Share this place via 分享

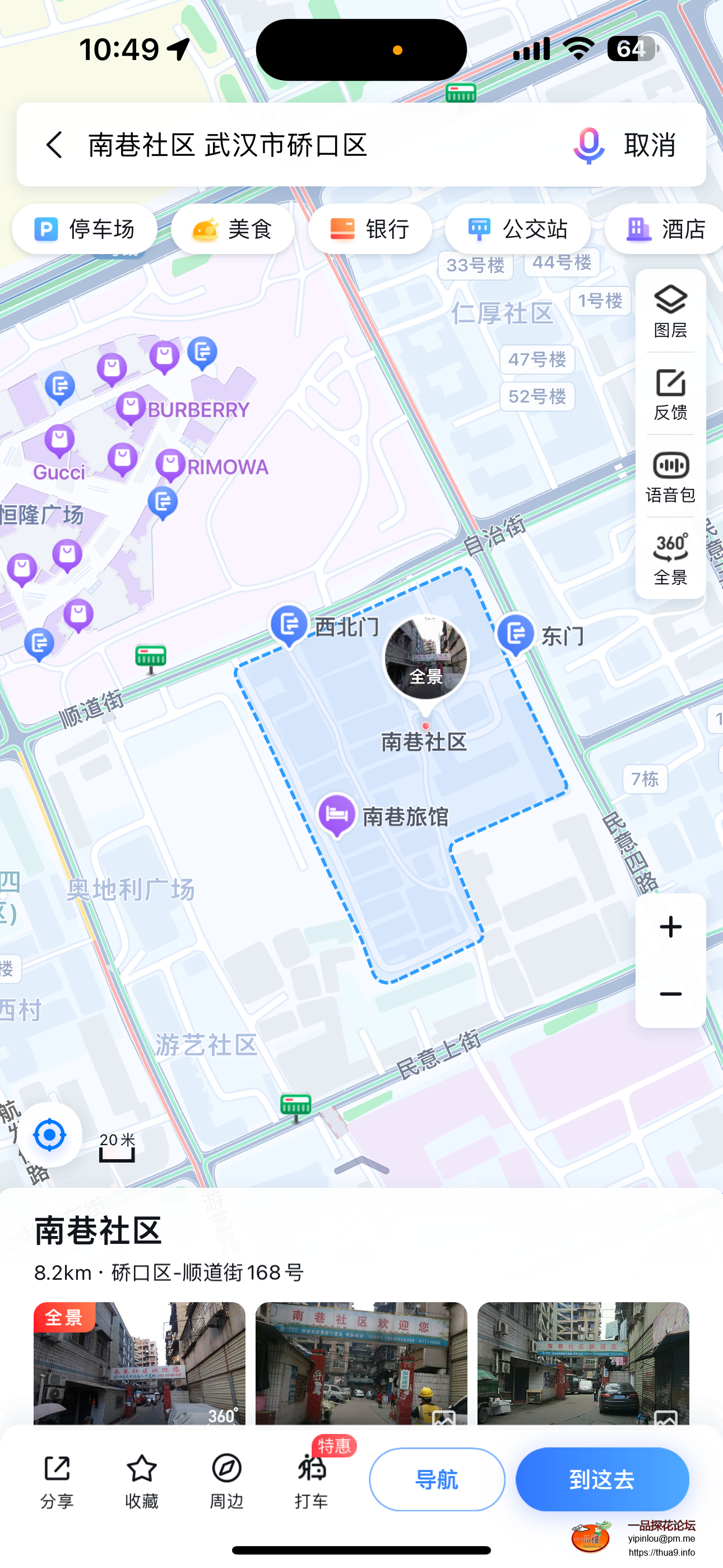pos(57,1481)
